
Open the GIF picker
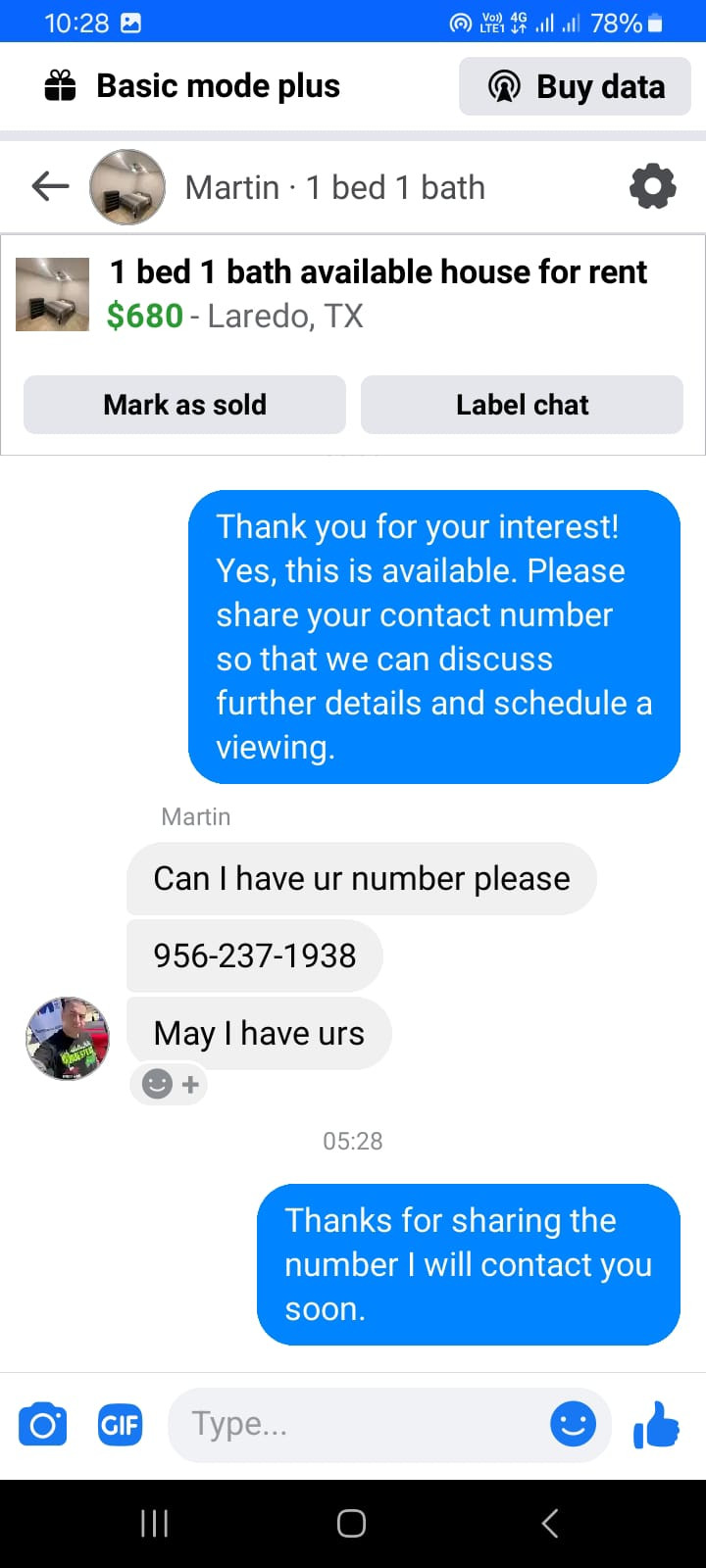tap(120, 1424)
